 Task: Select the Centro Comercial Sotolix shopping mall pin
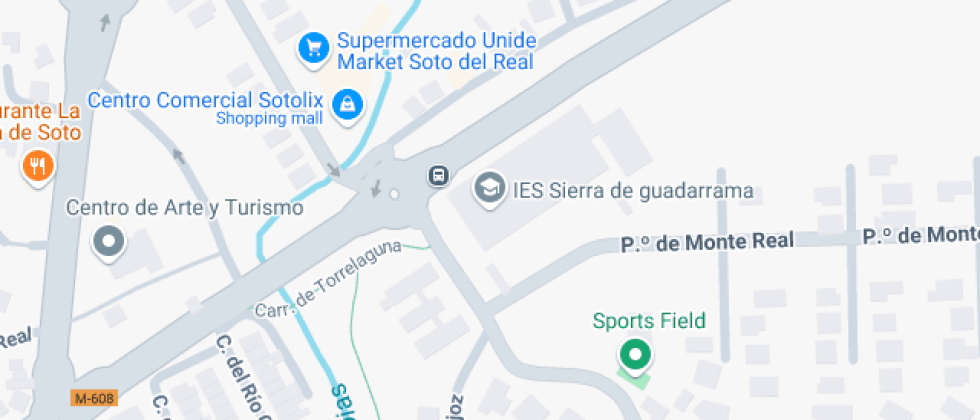(x=347, y=103)
